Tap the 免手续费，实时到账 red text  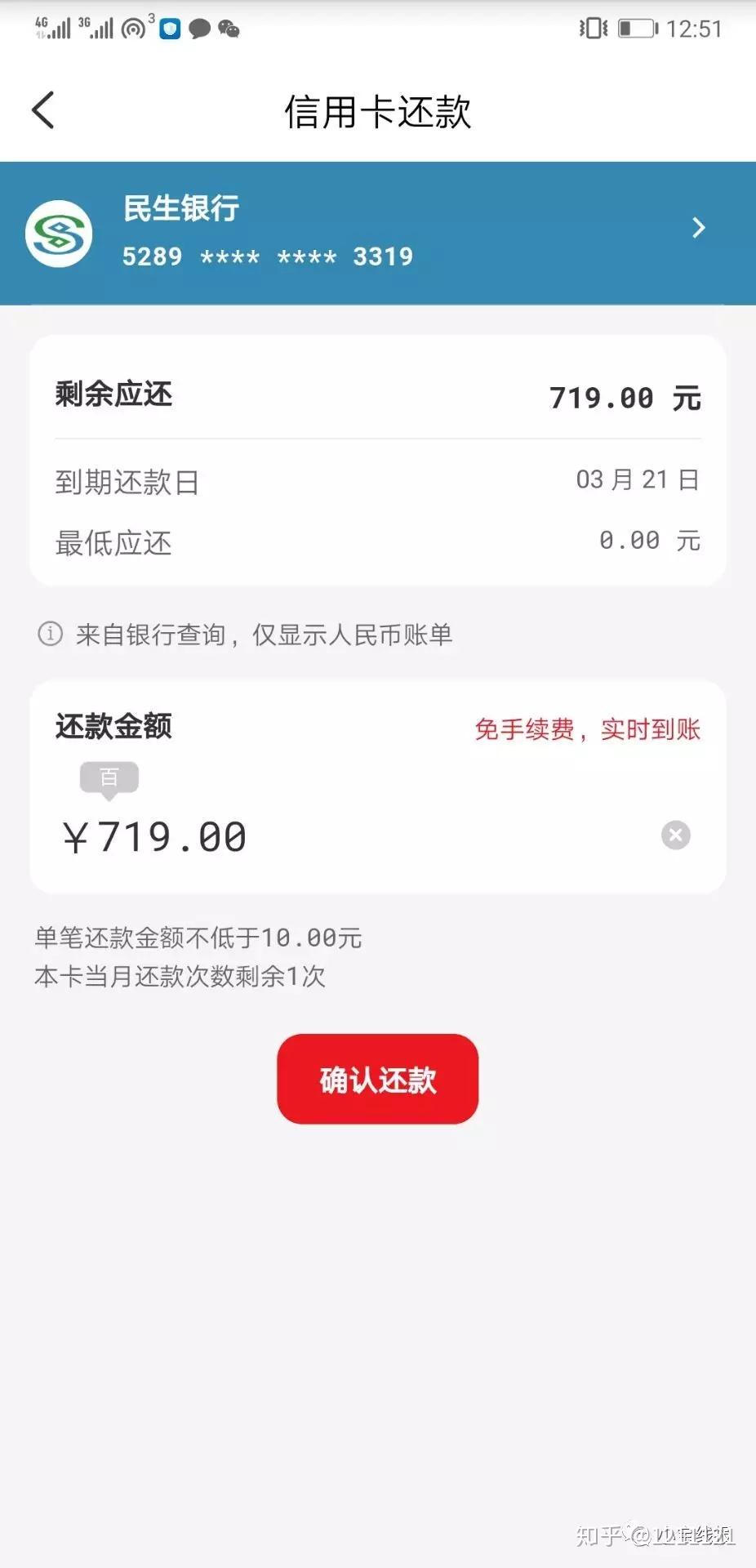[x=588, y=728]
